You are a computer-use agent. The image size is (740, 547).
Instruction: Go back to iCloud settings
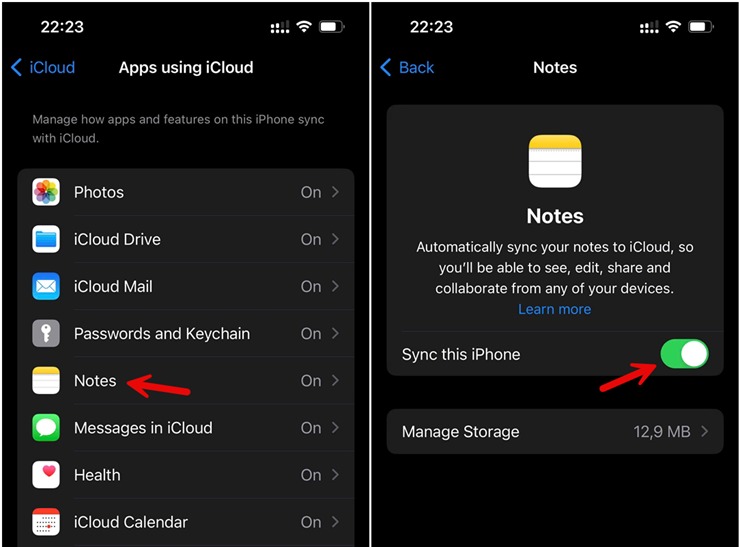(43, 68)
